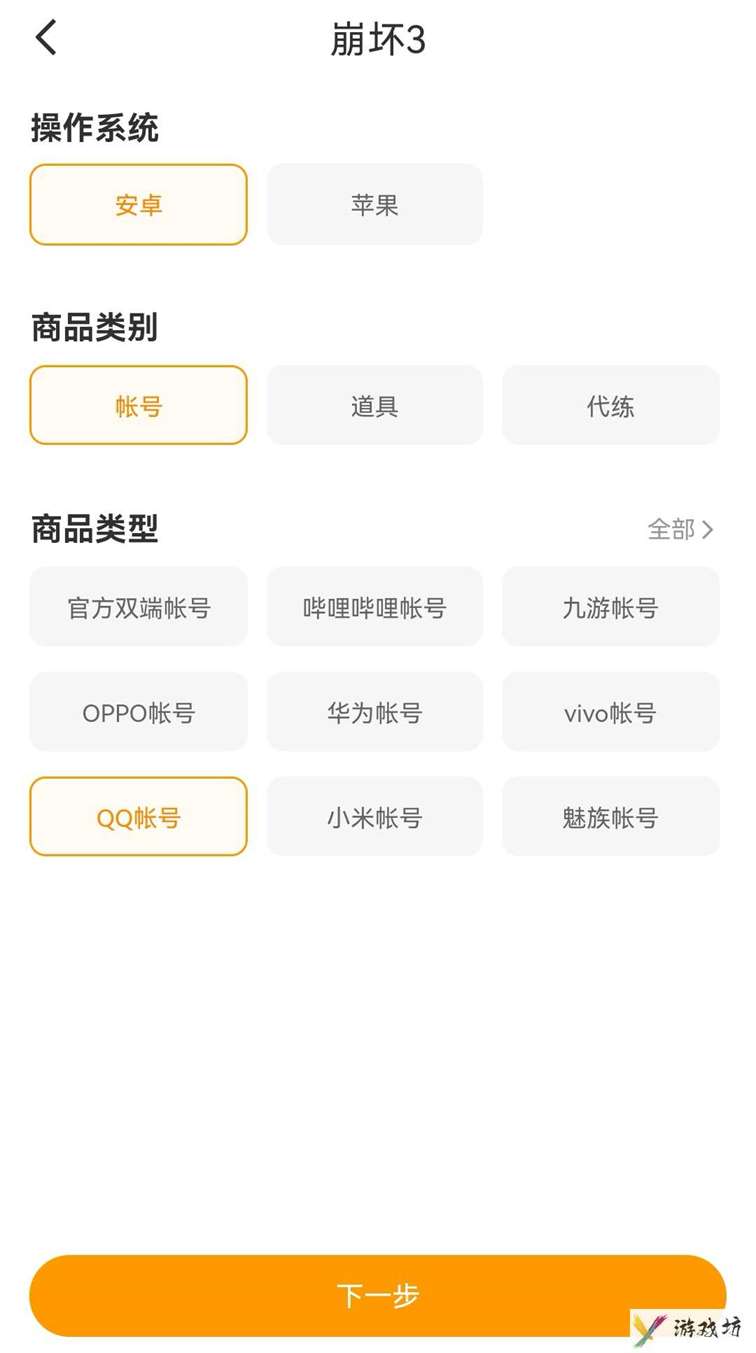The image size is (756, 1353).
Task: Select 安卓 as operating system
Action: (138, 205)
